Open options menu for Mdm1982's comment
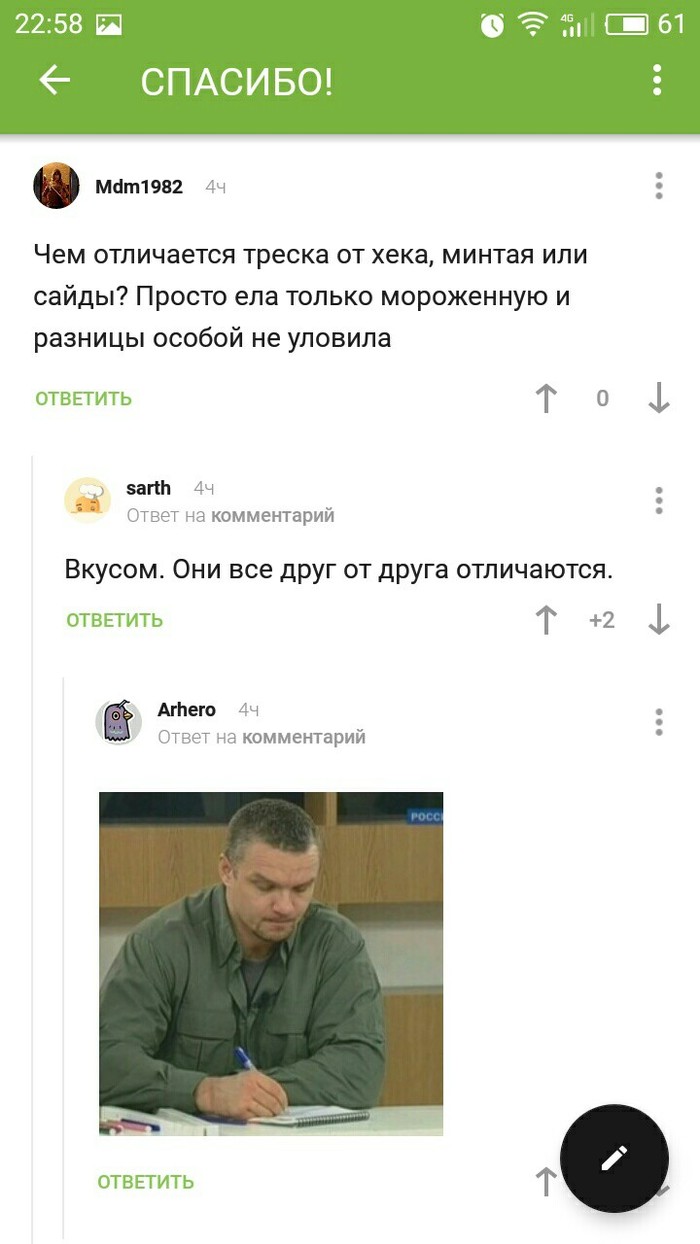 [658, 186]
